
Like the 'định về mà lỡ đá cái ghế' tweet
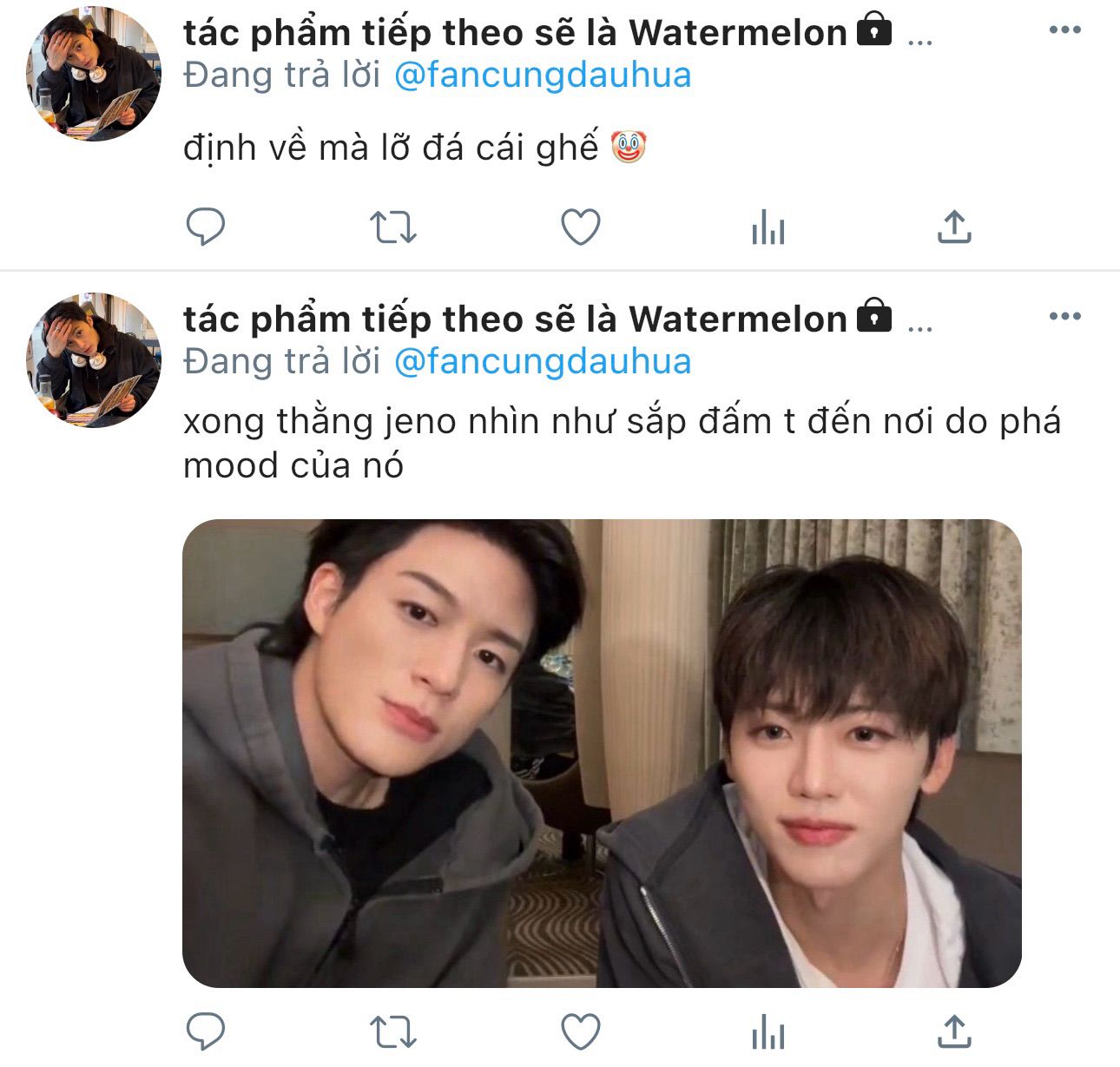point(581,227)
